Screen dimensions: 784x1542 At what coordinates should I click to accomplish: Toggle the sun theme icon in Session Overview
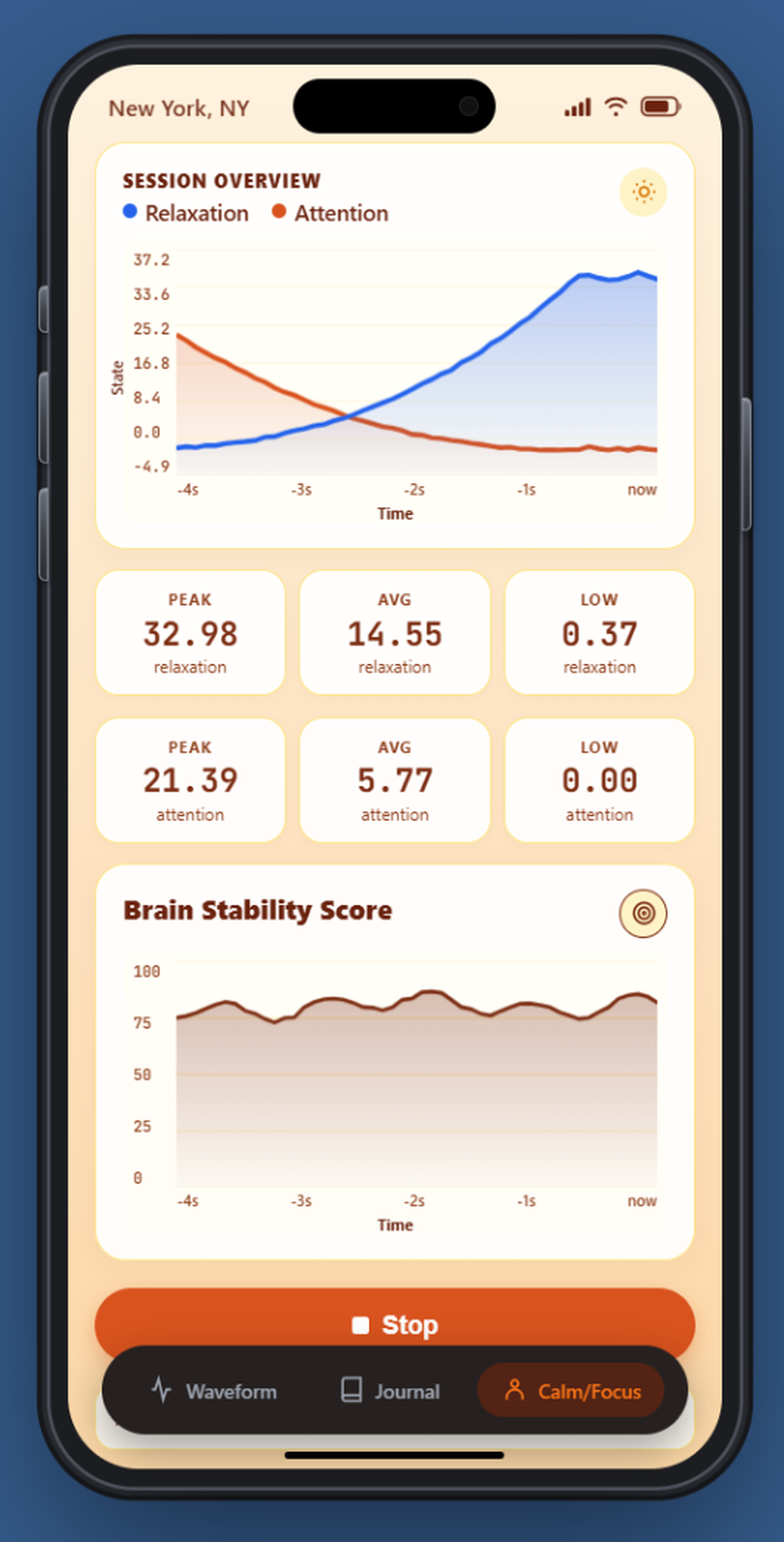(x=643, y=192)
